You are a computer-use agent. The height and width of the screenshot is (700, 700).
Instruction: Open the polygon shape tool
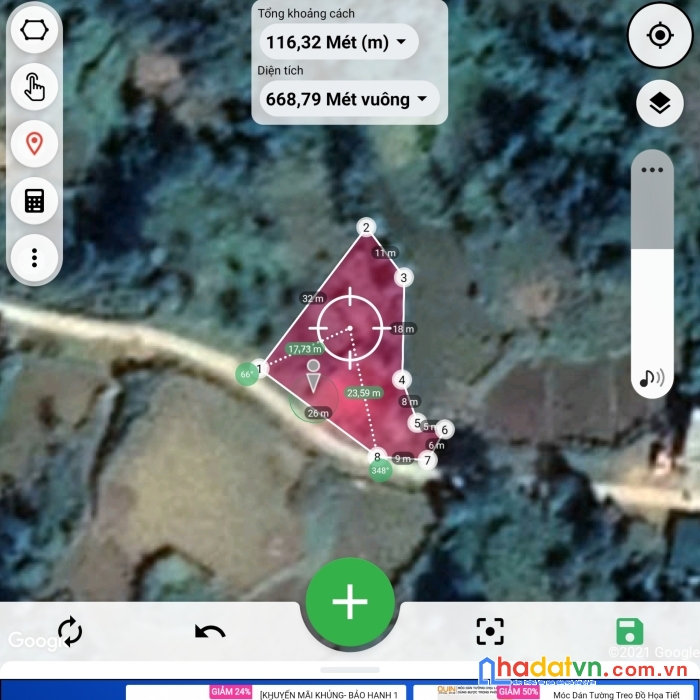34,31
